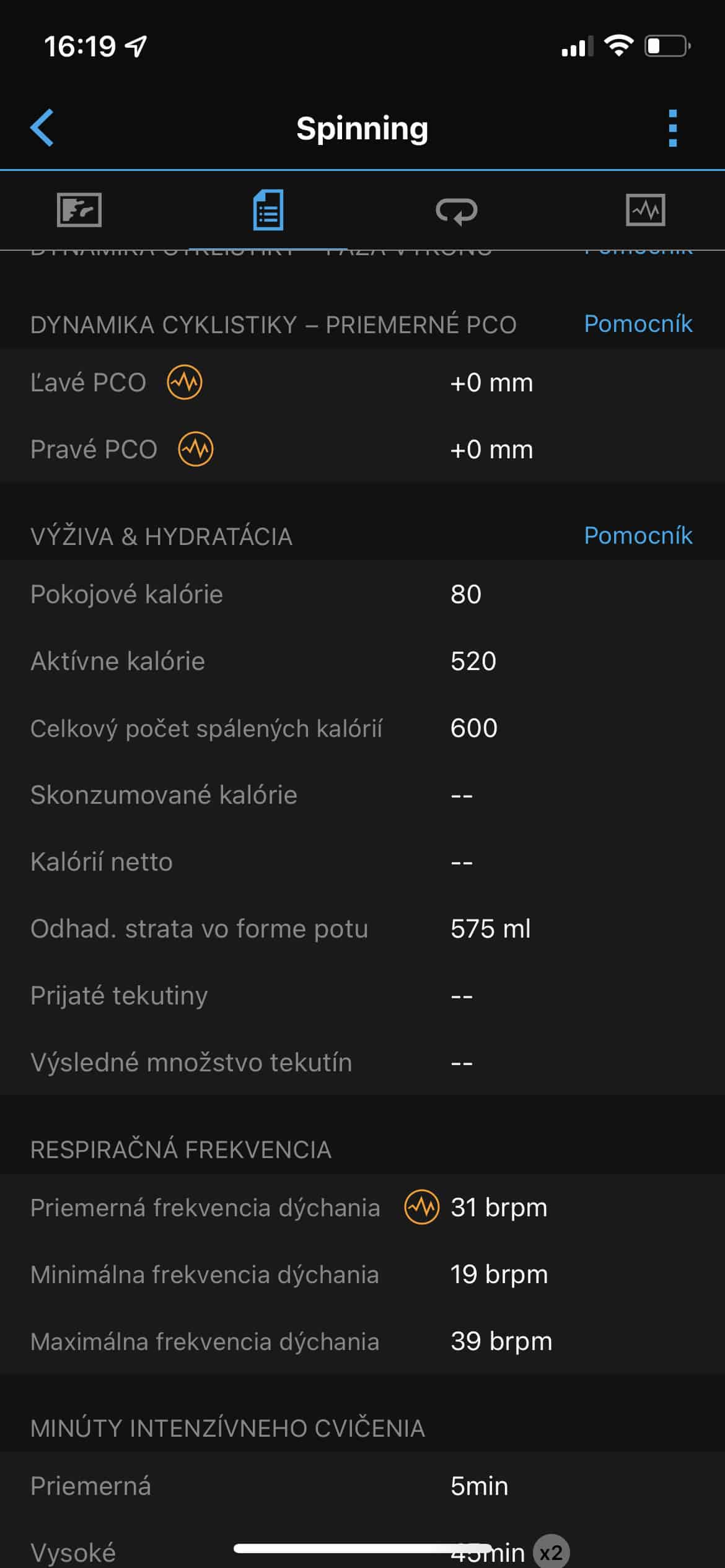Tap chart icon next to Priemerná frekvencia dýchania
Viewport: 725px width, 1568px height.
(x=422, y=1207)
